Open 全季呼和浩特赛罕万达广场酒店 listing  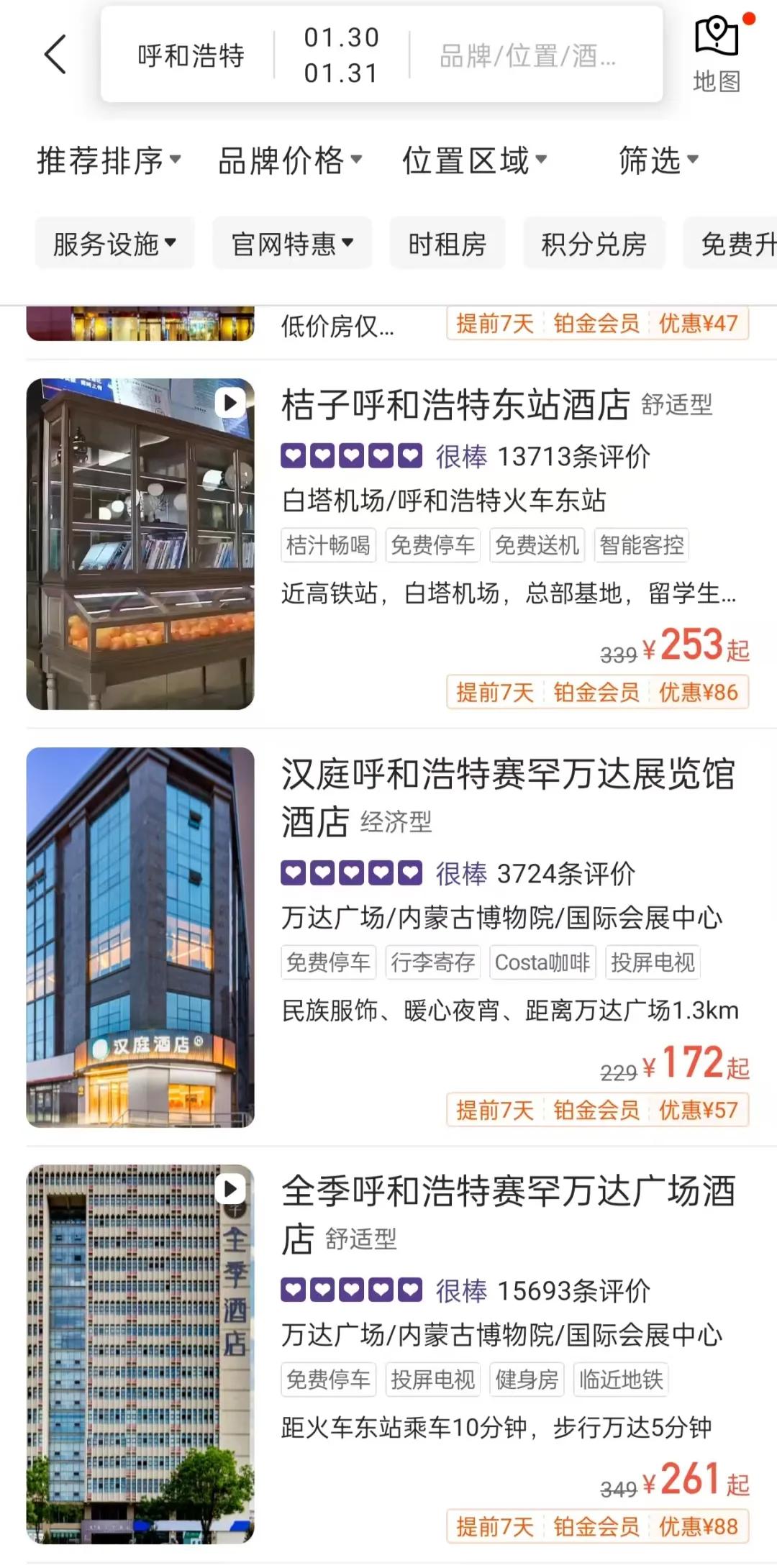pos(507,1193)
